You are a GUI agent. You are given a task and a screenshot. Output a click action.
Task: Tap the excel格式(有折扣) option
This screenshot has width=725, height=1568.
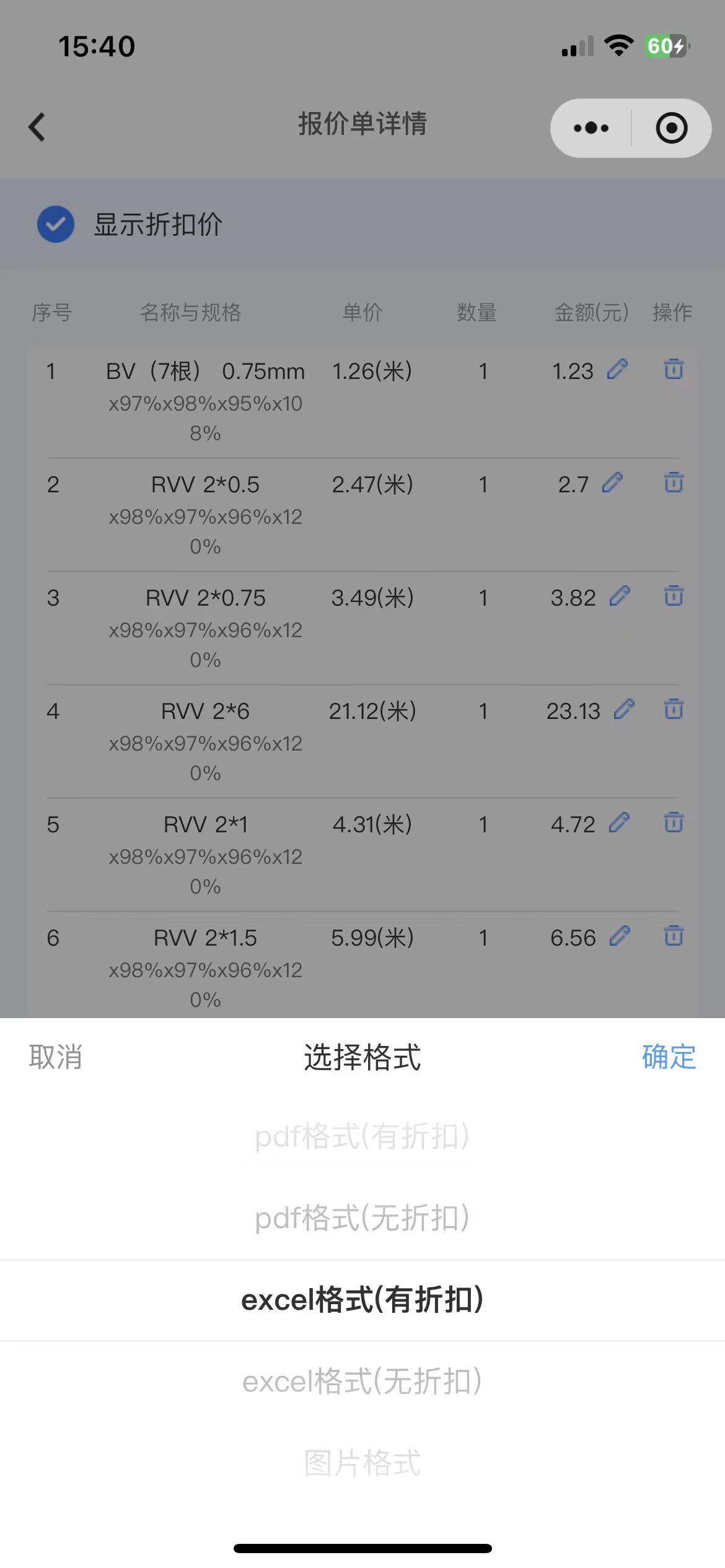pyautogui.click(x=362, y=1300)
